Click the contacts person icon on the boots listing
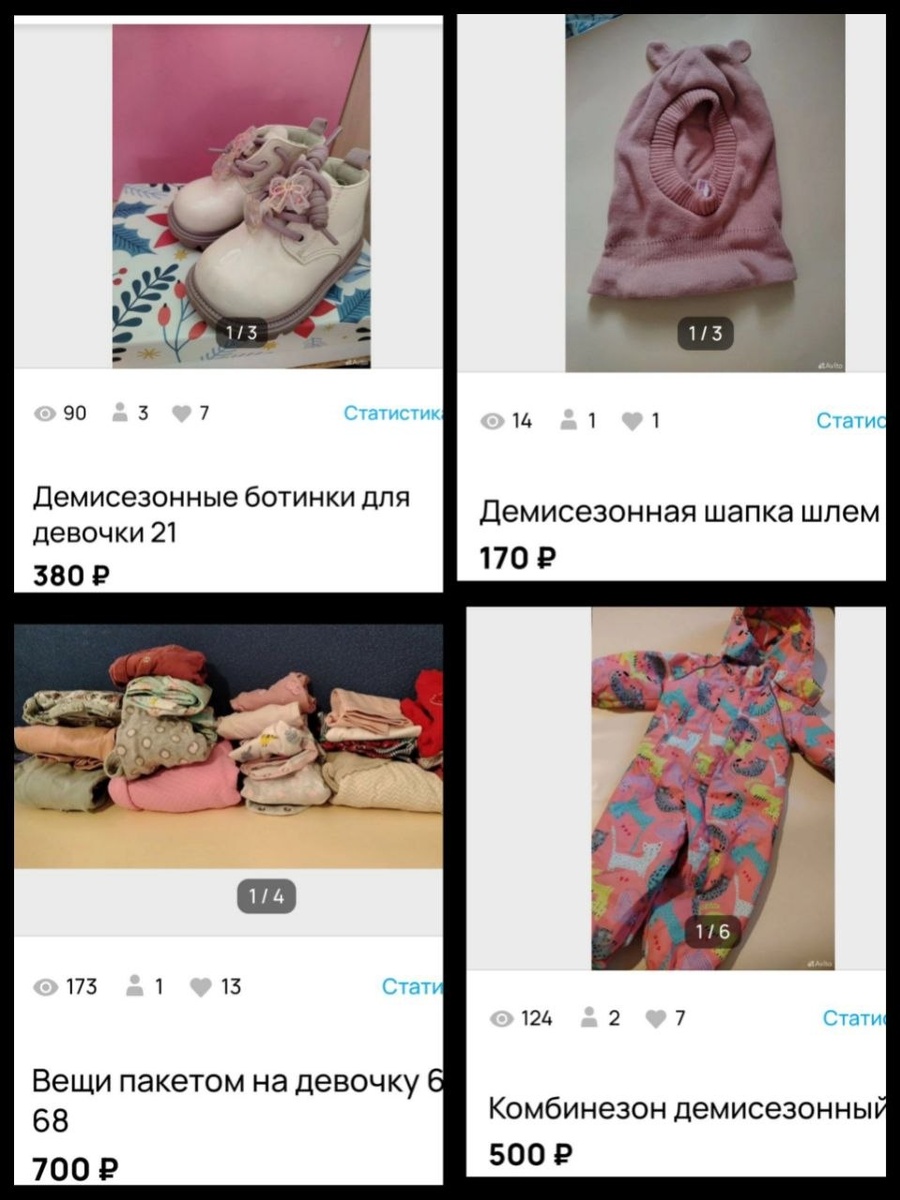Viewport: 900px width, 1200px height. [x=120, y=412]
